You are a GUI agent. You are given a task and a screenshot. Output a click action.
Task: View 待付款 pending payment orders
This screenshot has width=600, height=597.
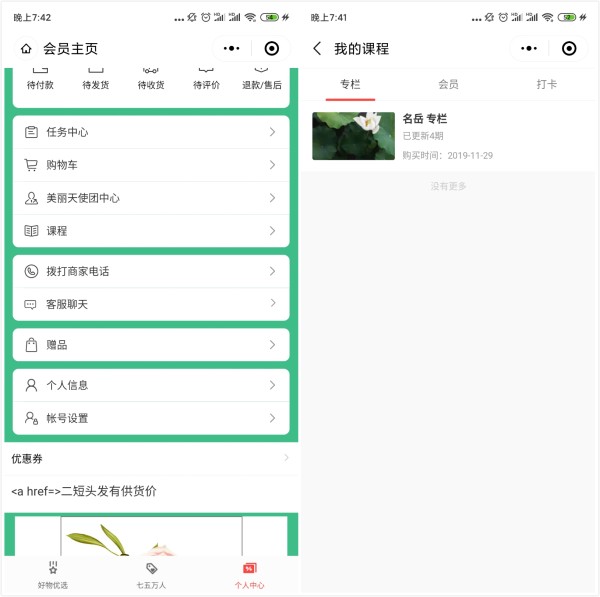point(40,78)
